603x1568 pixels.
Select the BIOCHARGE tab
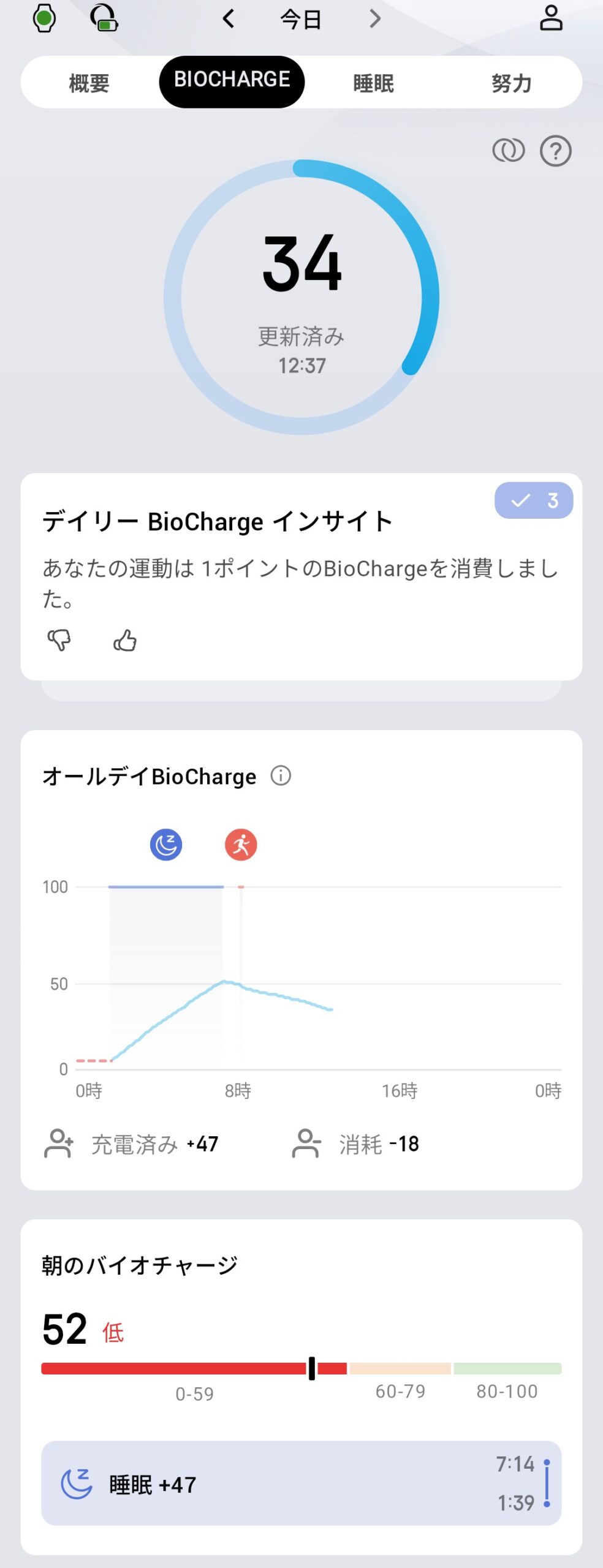coord(232,81)
